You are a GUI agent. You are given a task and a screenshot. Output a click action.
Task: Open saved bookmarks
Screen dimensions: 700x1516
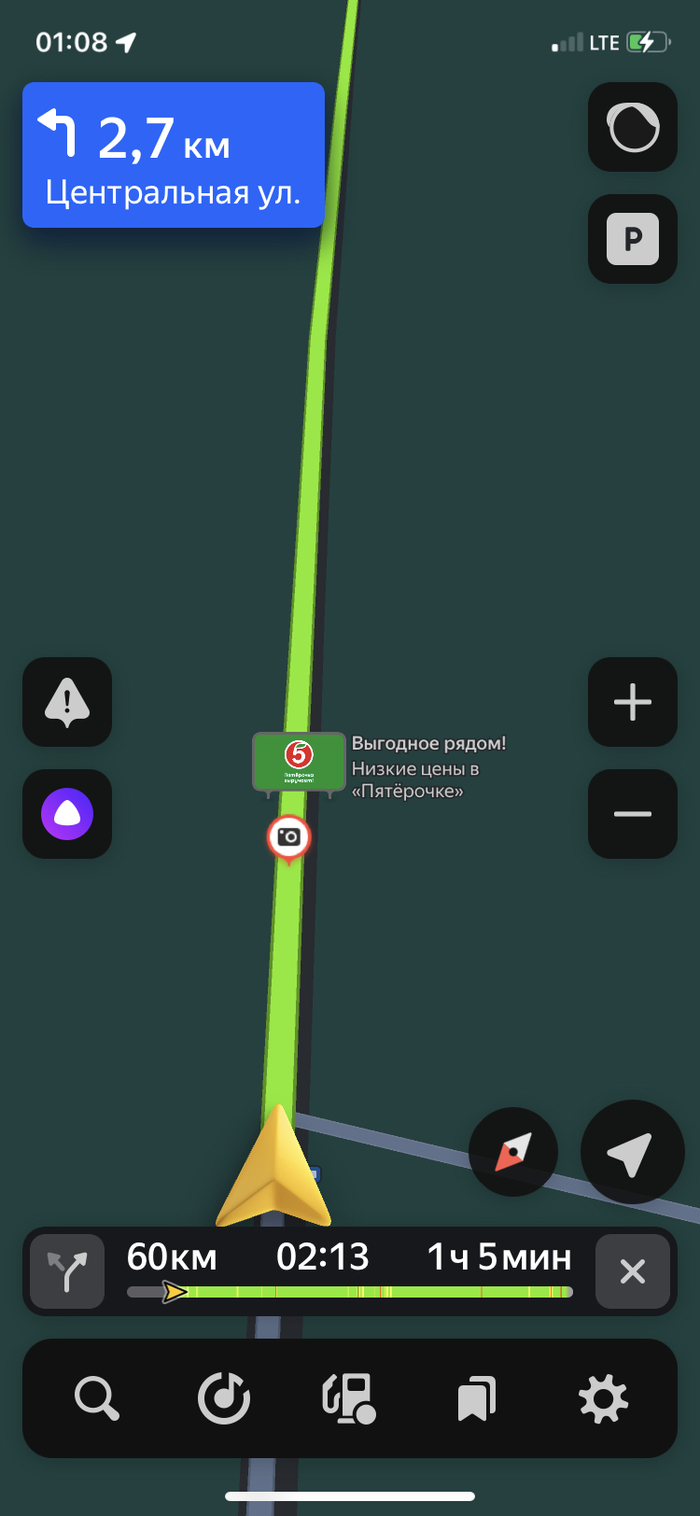pos(477,1398)
